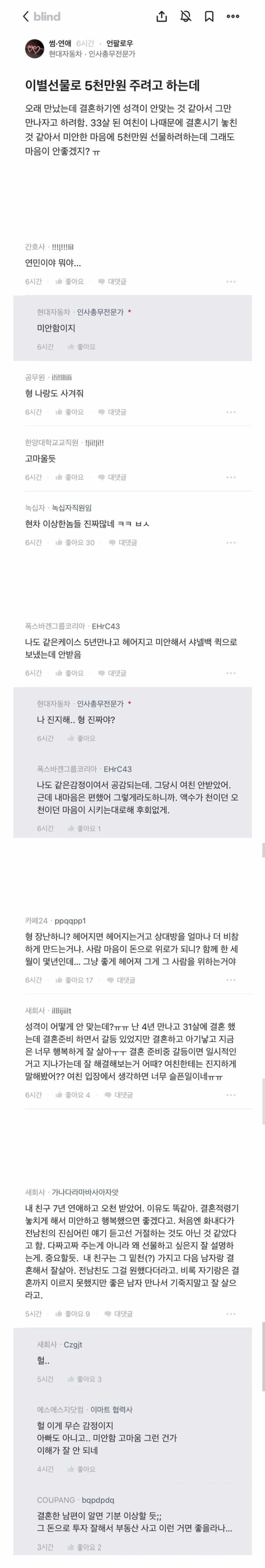Share this post
This screenshot has width=265, height=1568.
click(162, 17)
